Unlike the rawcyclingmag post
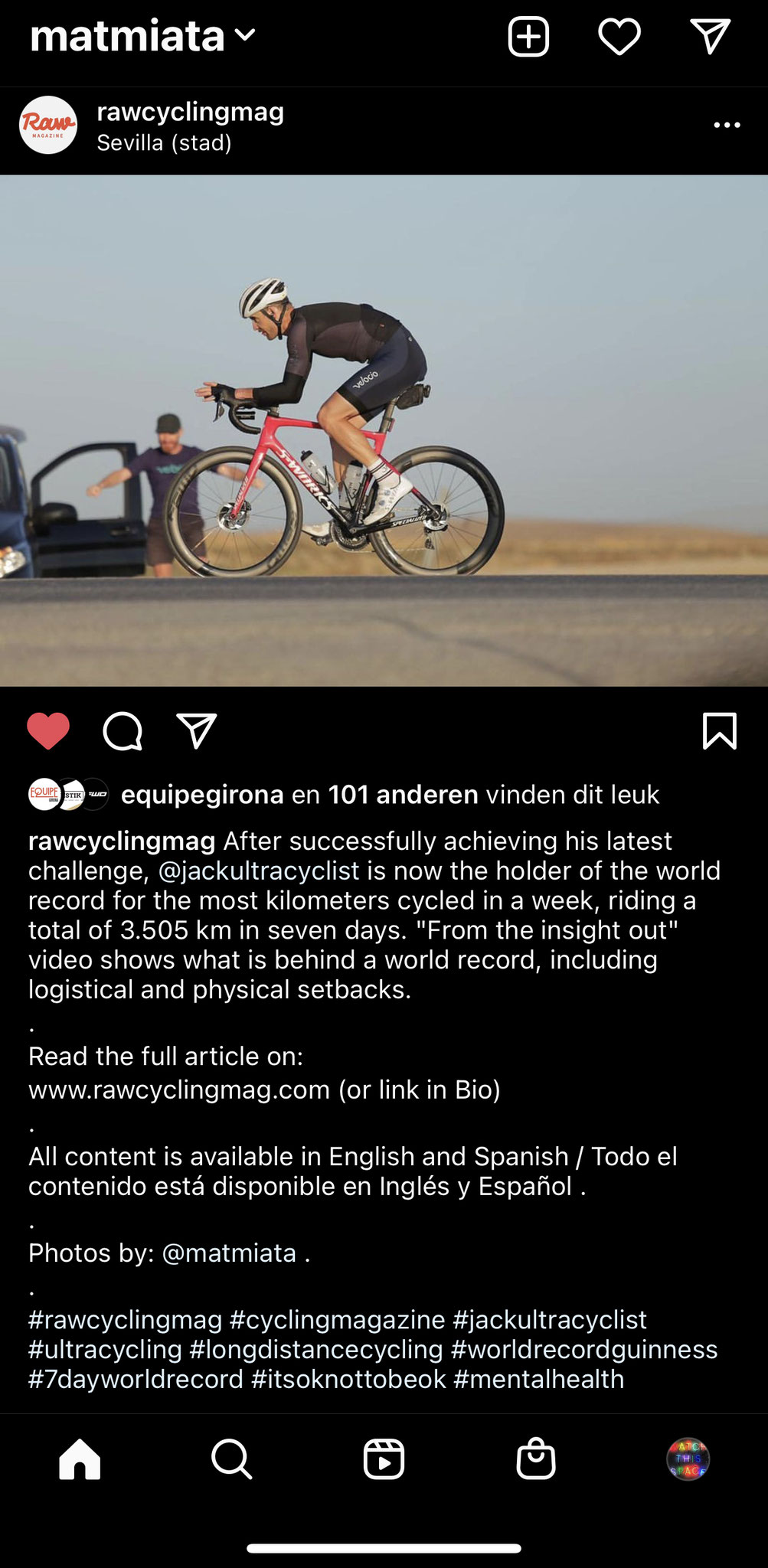This screenshot has height=1568, width=768. click(48, 730)
